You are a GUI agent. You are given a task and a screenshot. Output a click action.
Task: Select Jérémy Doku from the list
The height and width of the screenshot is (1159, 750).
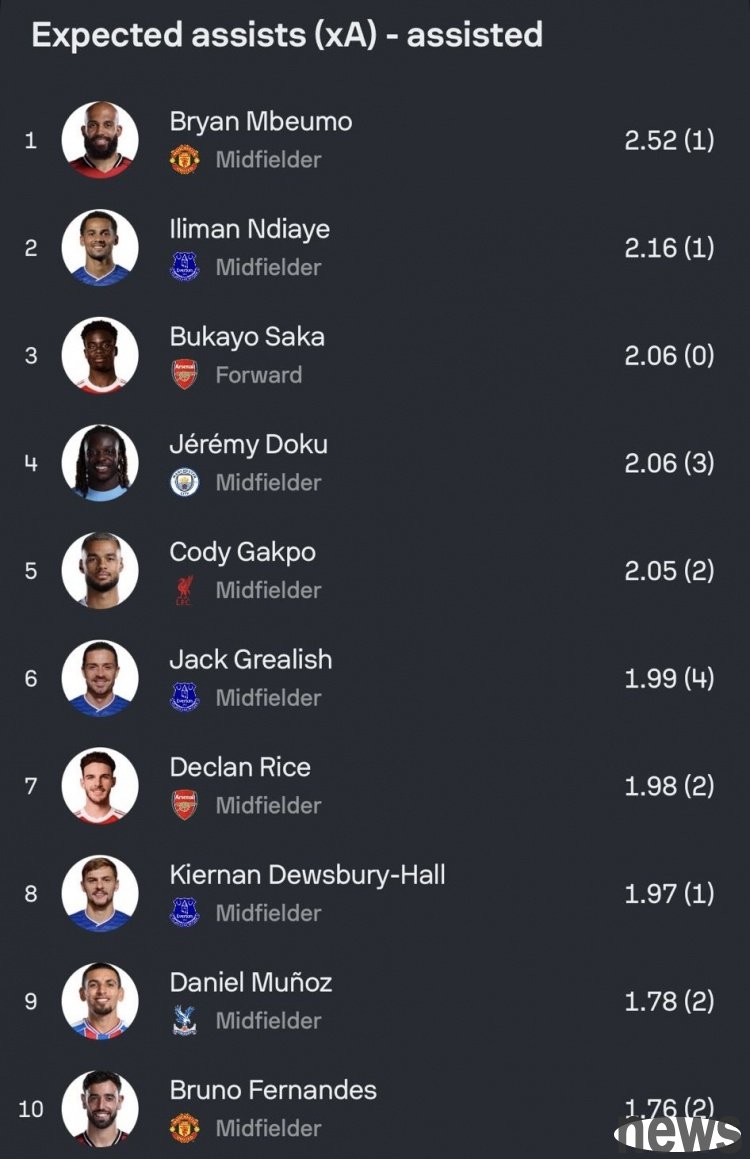tap(249, 445)
